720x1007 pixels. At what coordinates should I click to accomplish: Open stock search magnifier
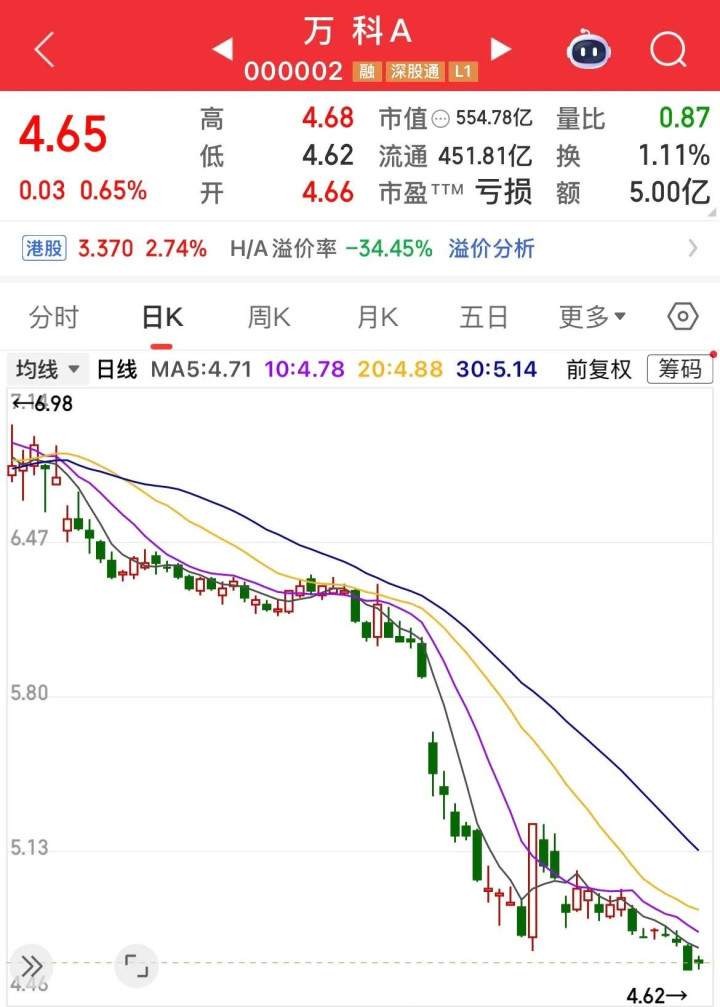667,48
